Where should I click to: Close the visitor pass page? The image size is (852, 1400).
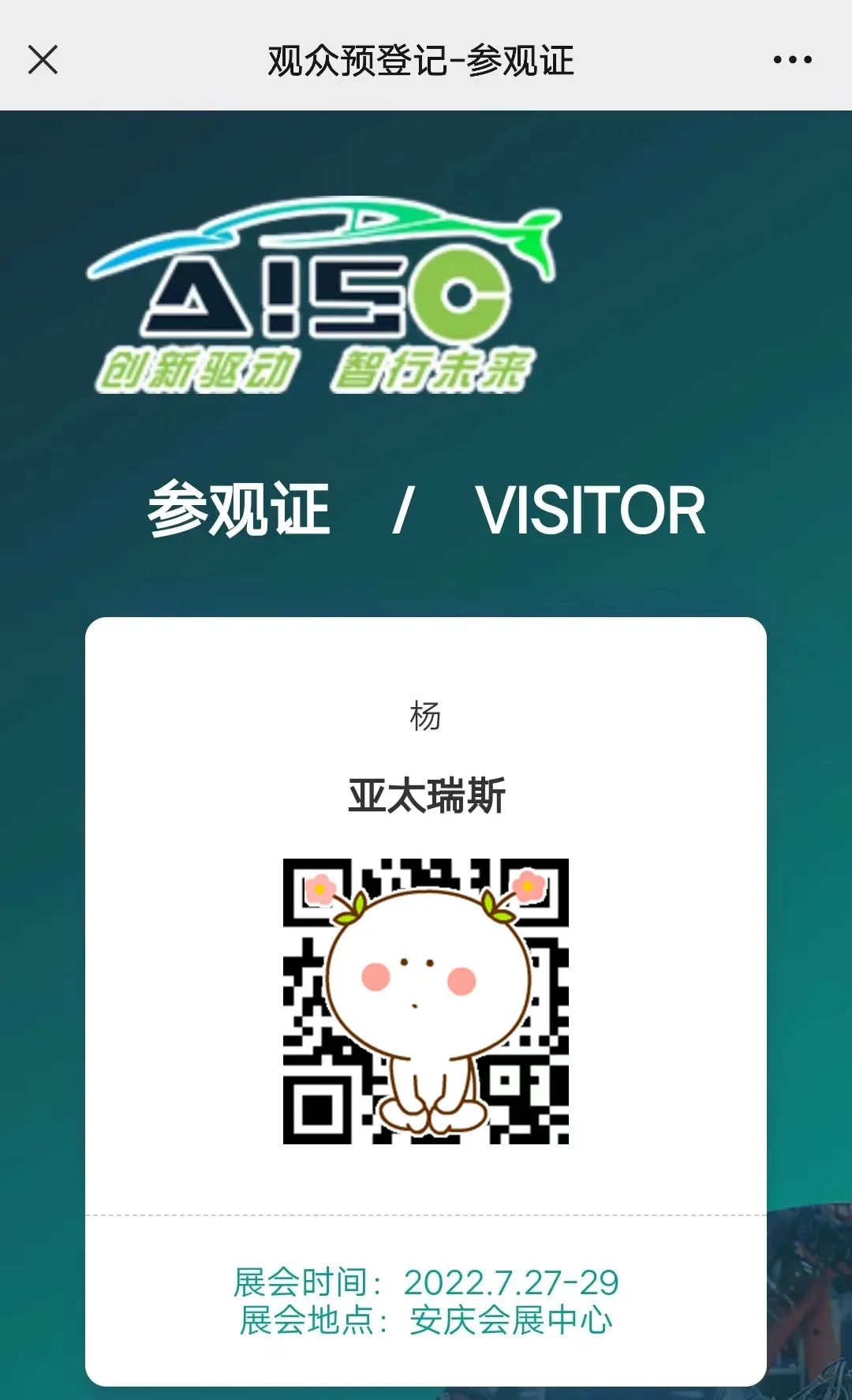coord(43,59)
